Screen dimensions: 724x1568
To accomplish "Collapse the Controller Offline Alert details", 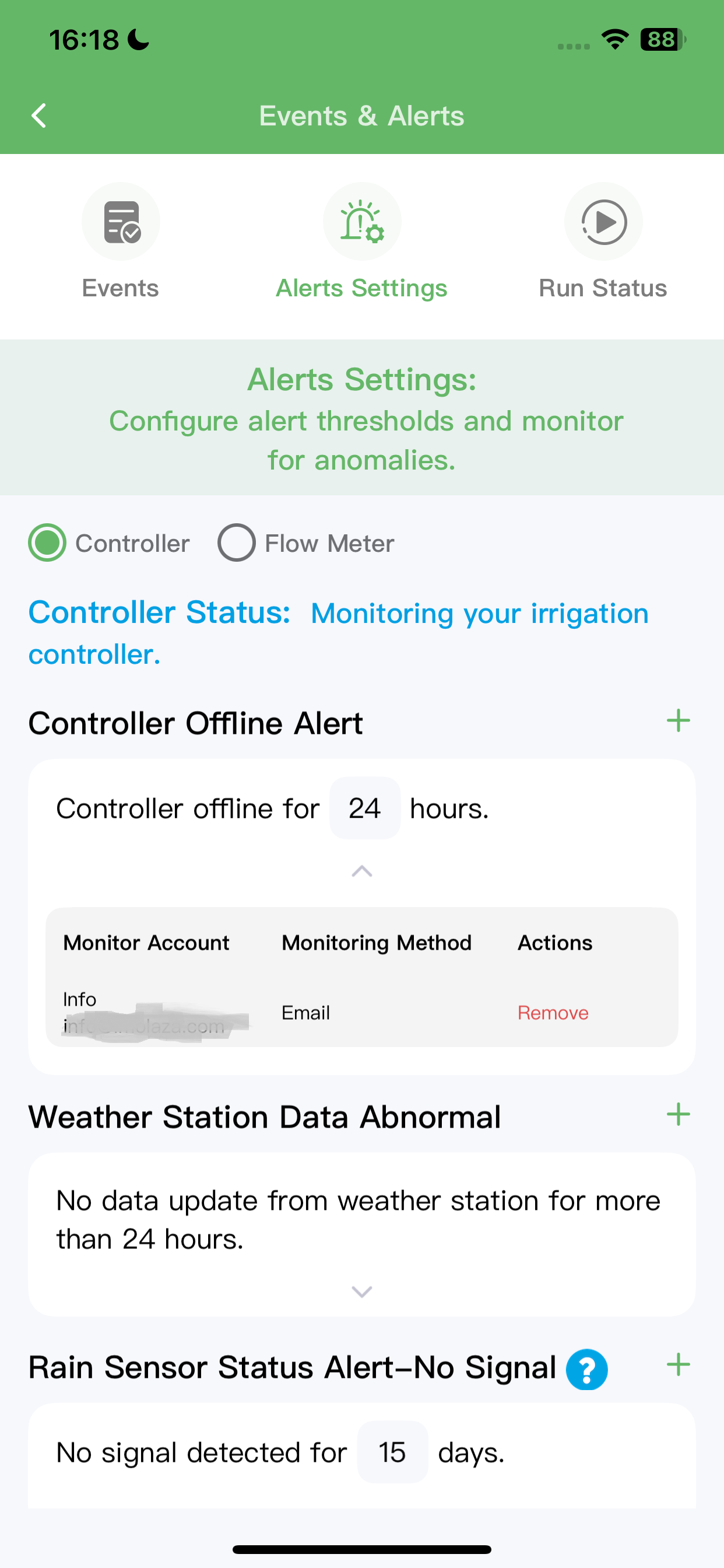I will 362,871.
